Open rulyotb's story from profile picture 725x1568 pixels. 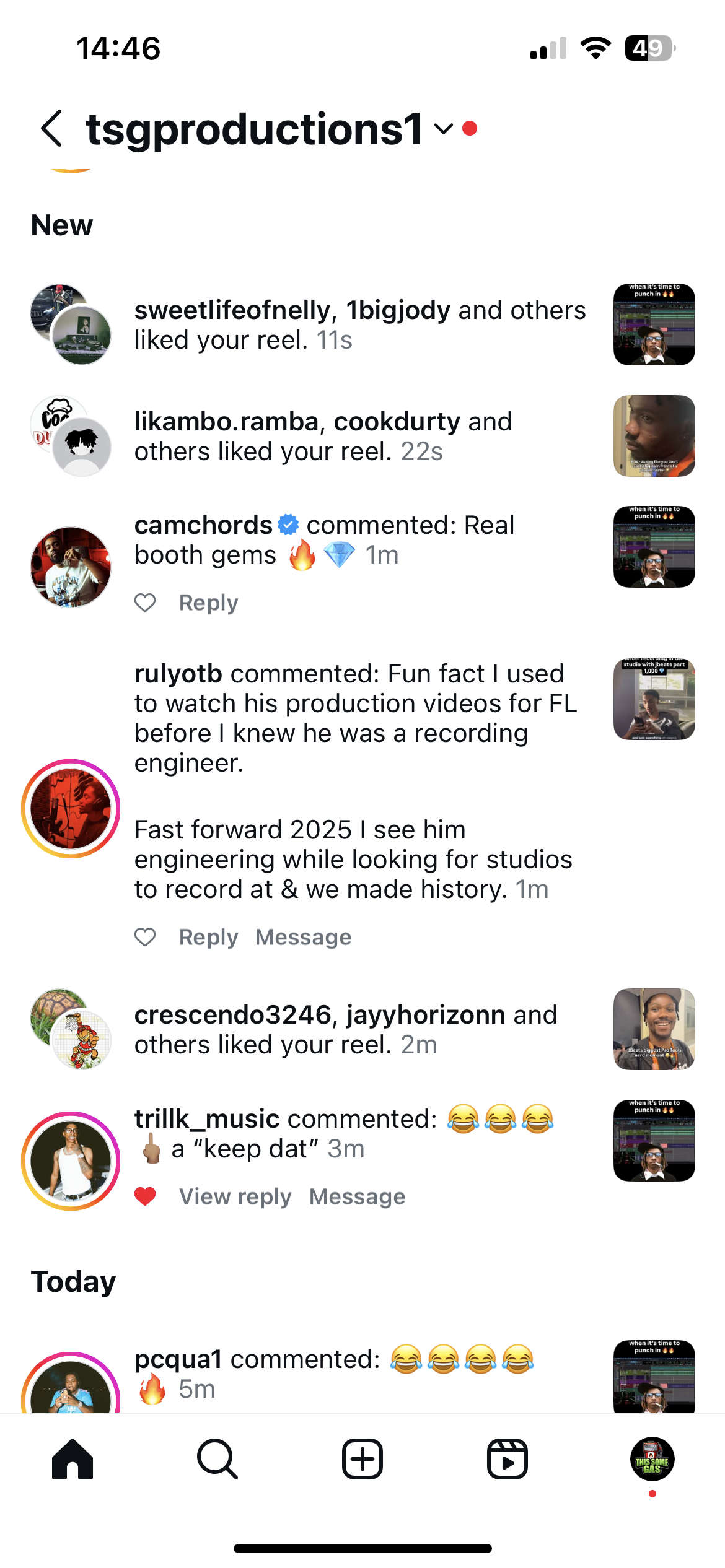pyautogui.click(x=71, y=809)
